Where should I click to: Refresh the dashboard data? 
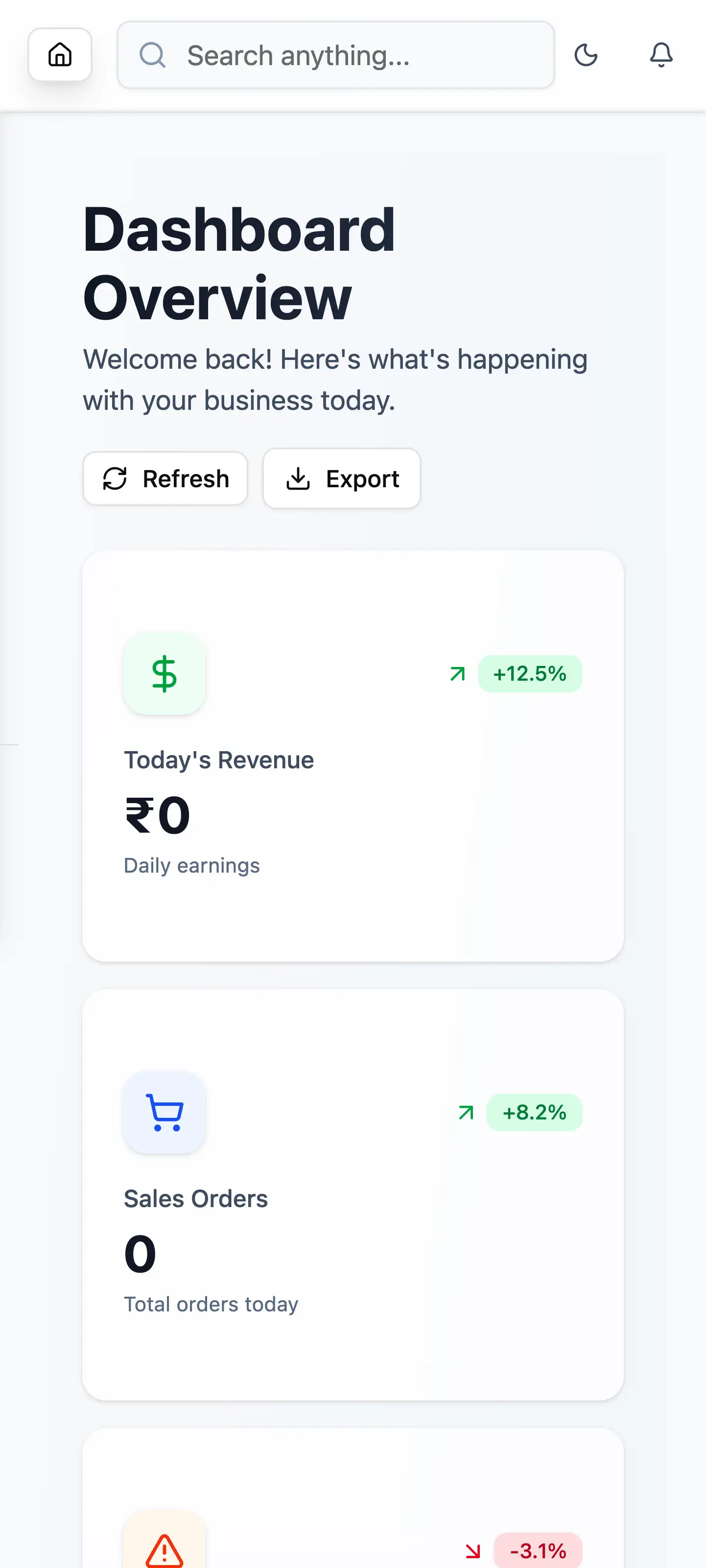tap(165, 478)
